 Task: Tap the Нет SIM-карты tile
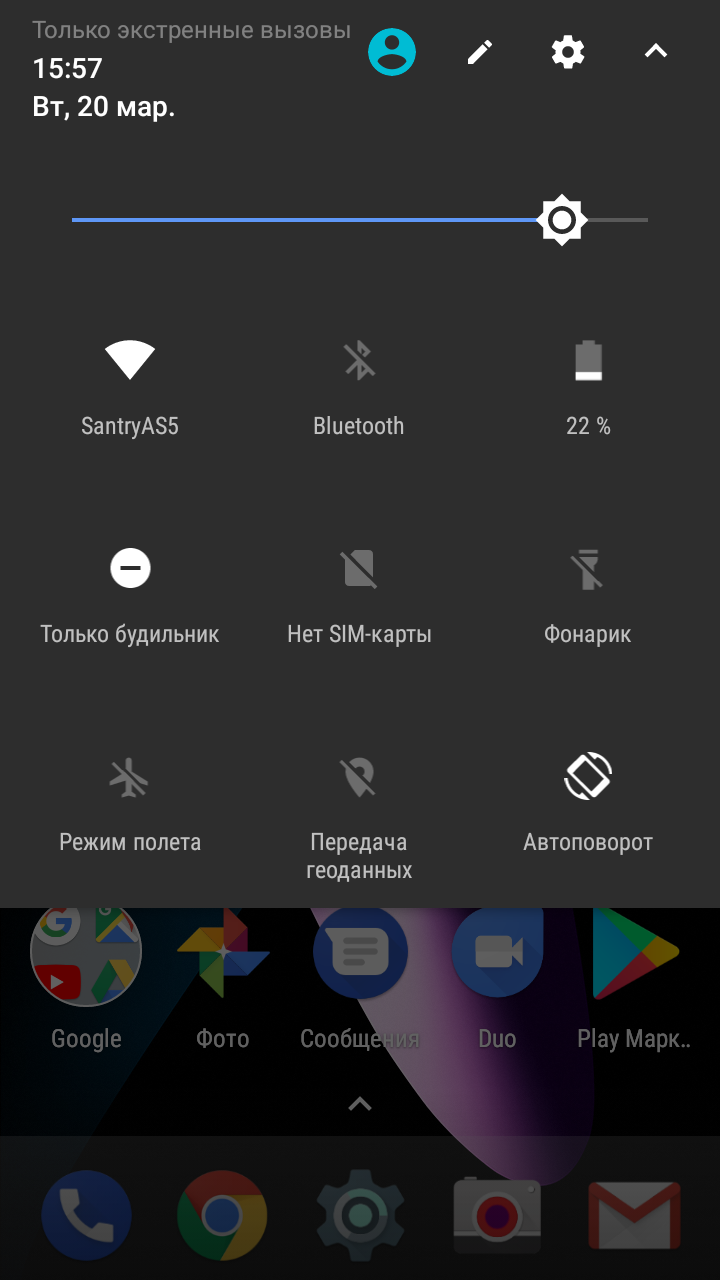(x=359, y=597)
